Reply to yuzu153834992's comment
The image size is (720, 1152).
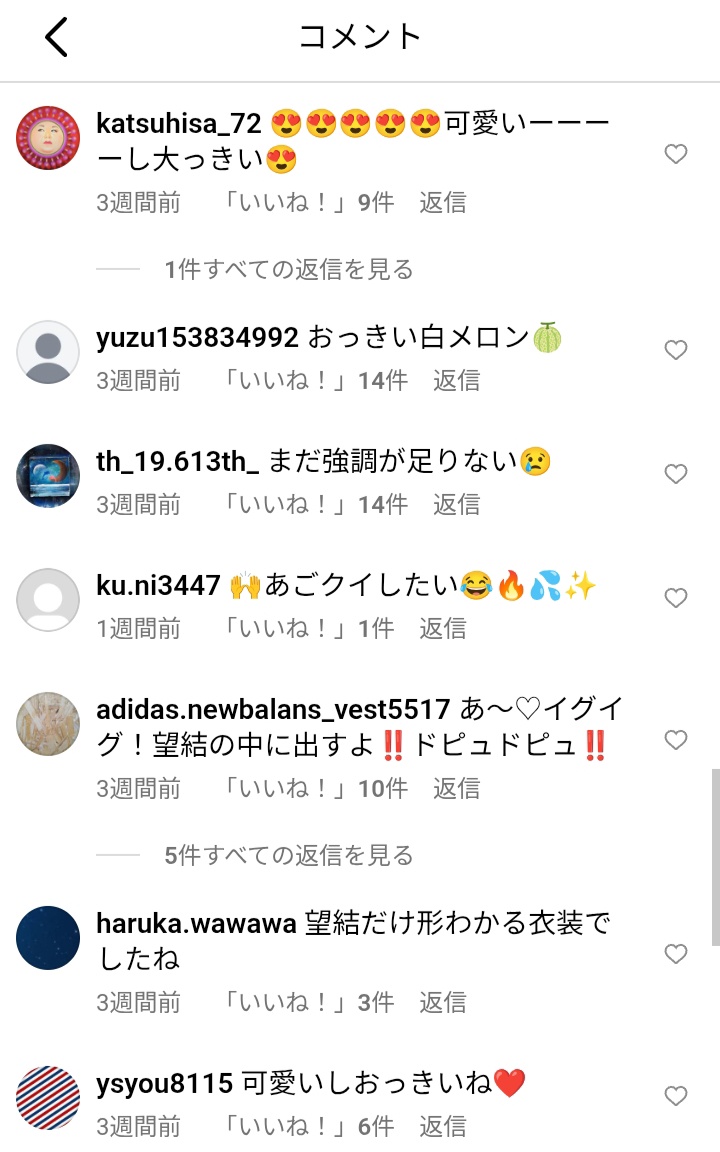(x=456, y=381)
